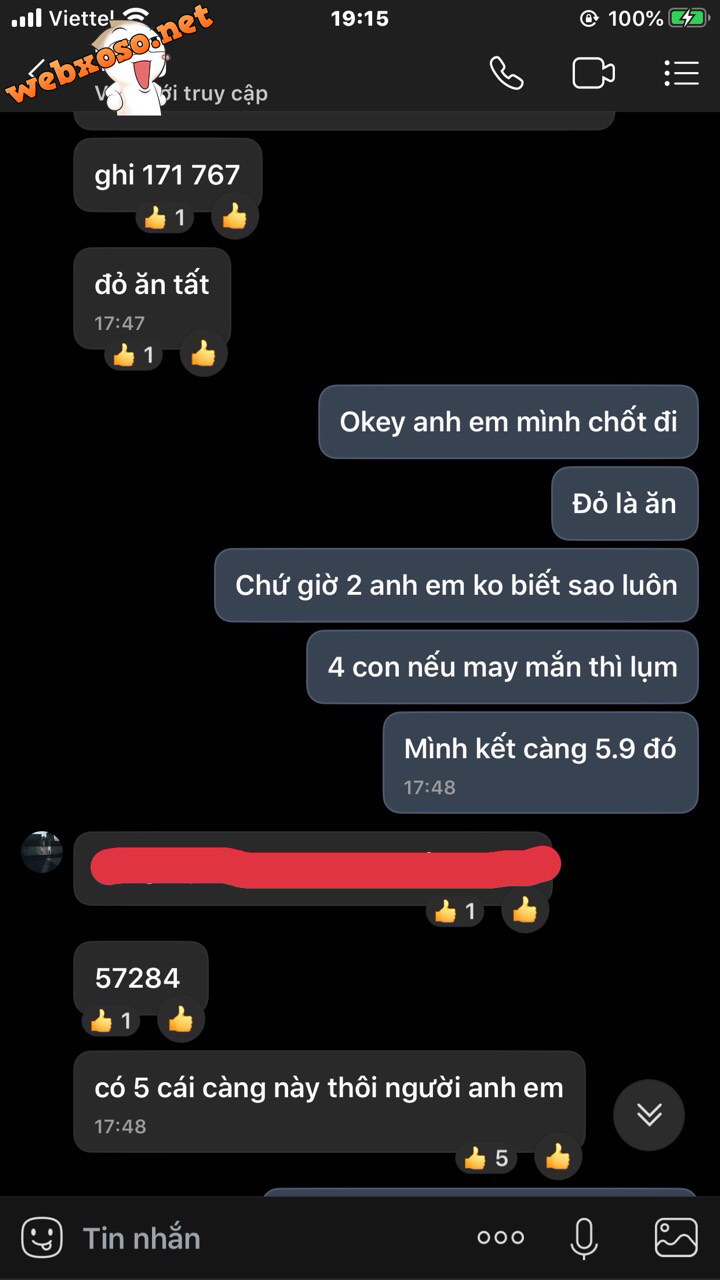
Task: View reactions on 'có 5 cái càng này'
Action: 487,1159
